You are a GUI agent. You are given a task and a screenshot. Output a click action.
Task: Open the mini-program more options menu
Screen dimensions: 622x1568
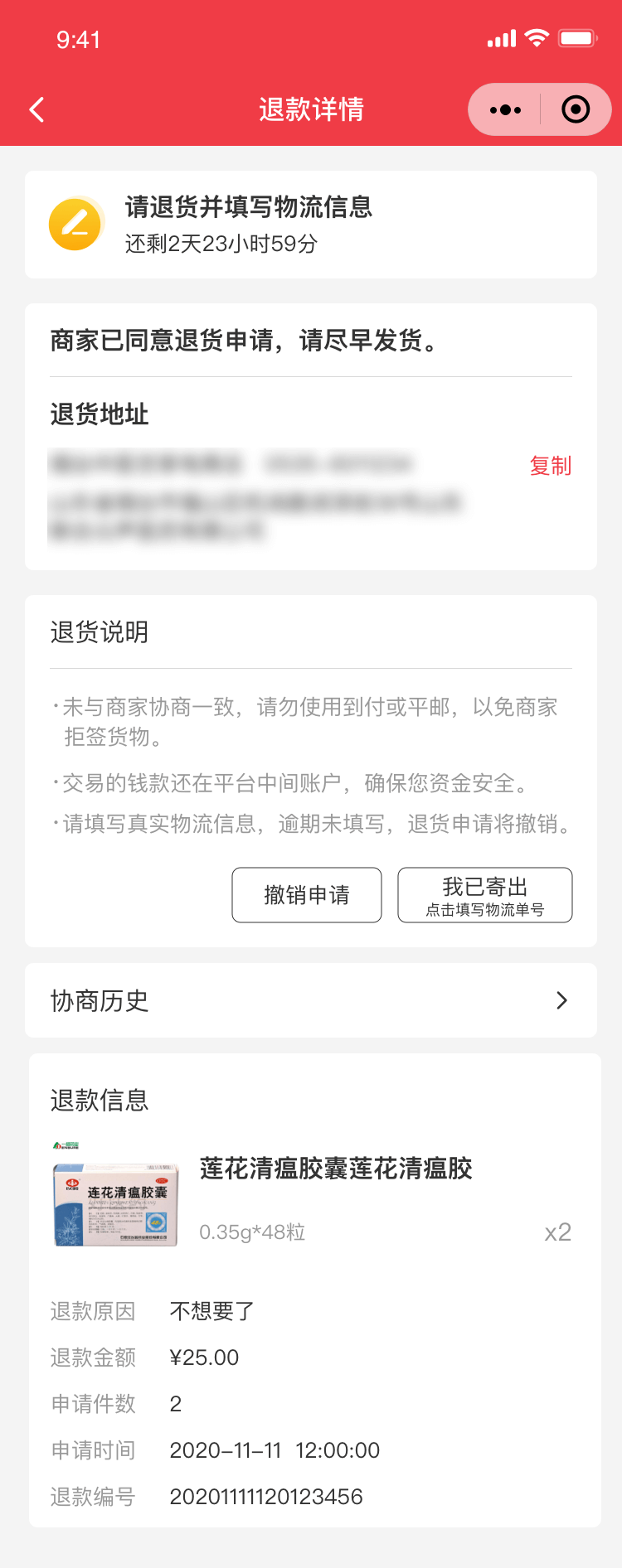click(x=505, y=109)
